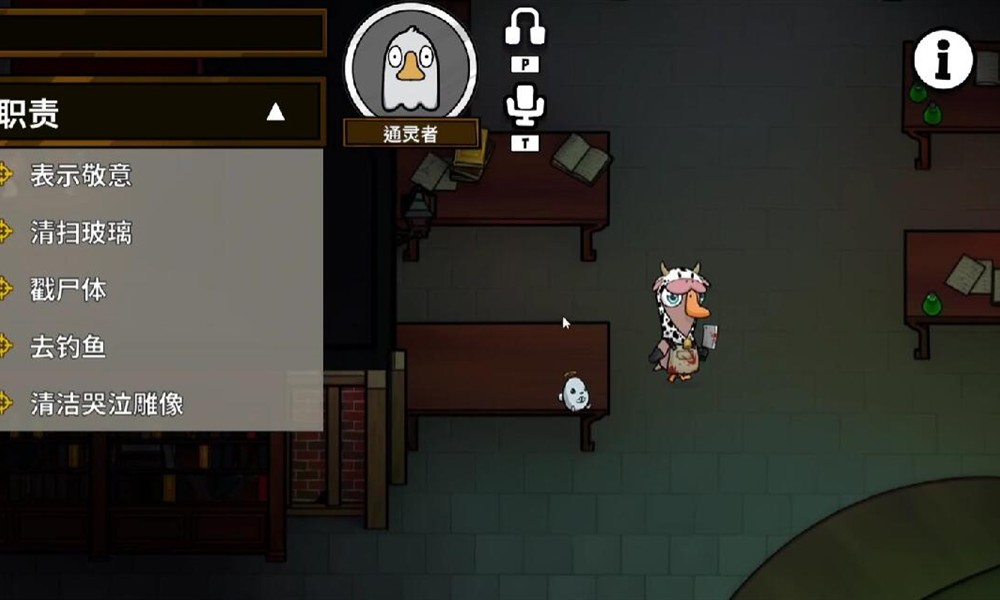Select the 清洁哭泣雕像 task

point(106,404)
